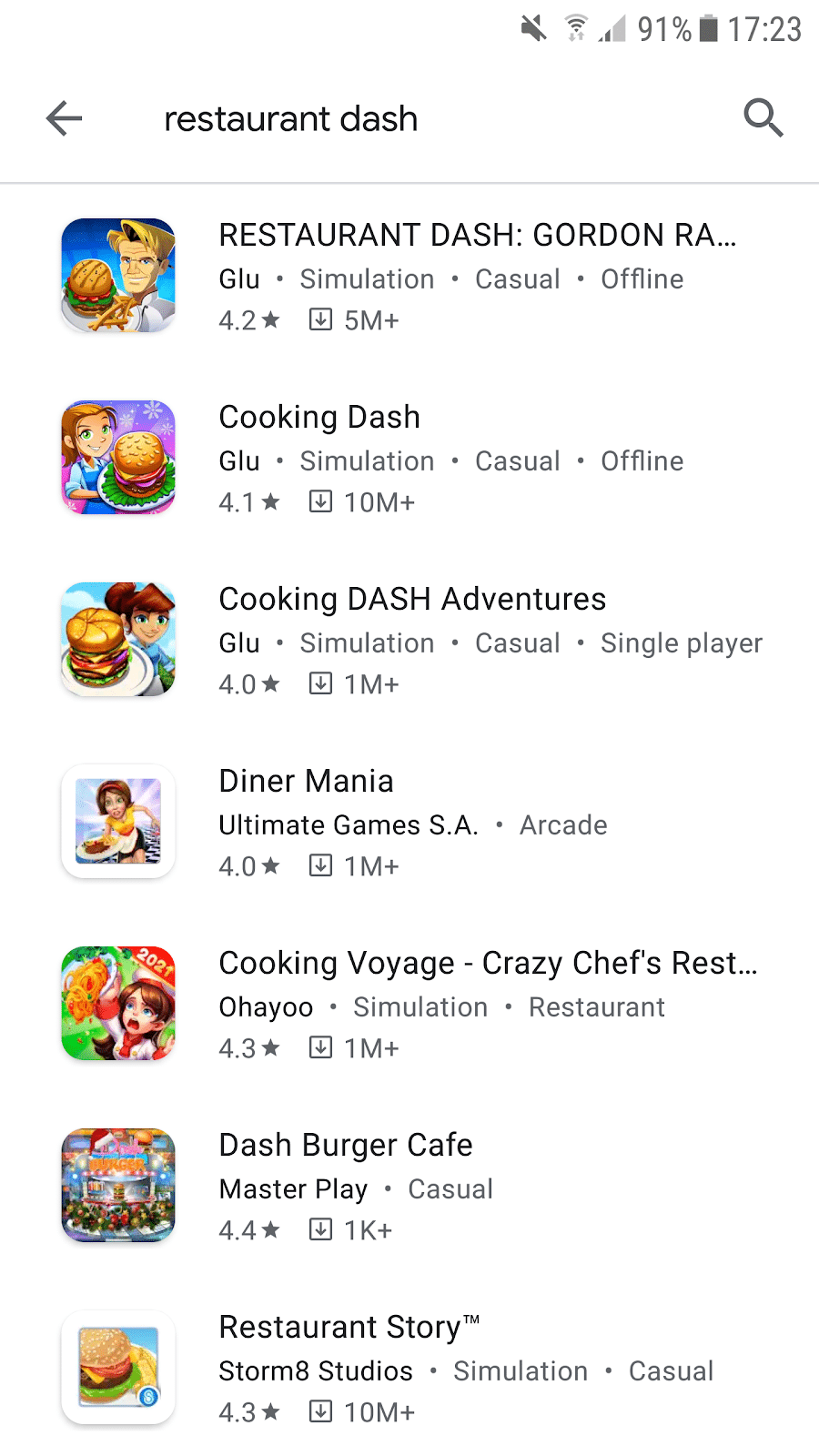Go back from search results
The height and width of the screenshot is (1456, 819).
click(64, 118)
